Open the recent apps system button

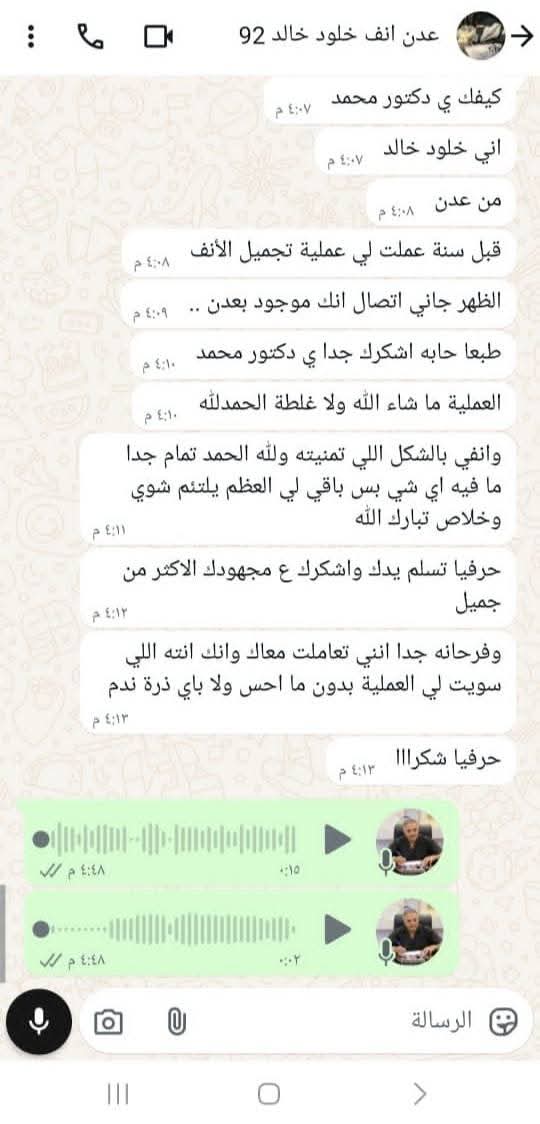[118, 1094]
